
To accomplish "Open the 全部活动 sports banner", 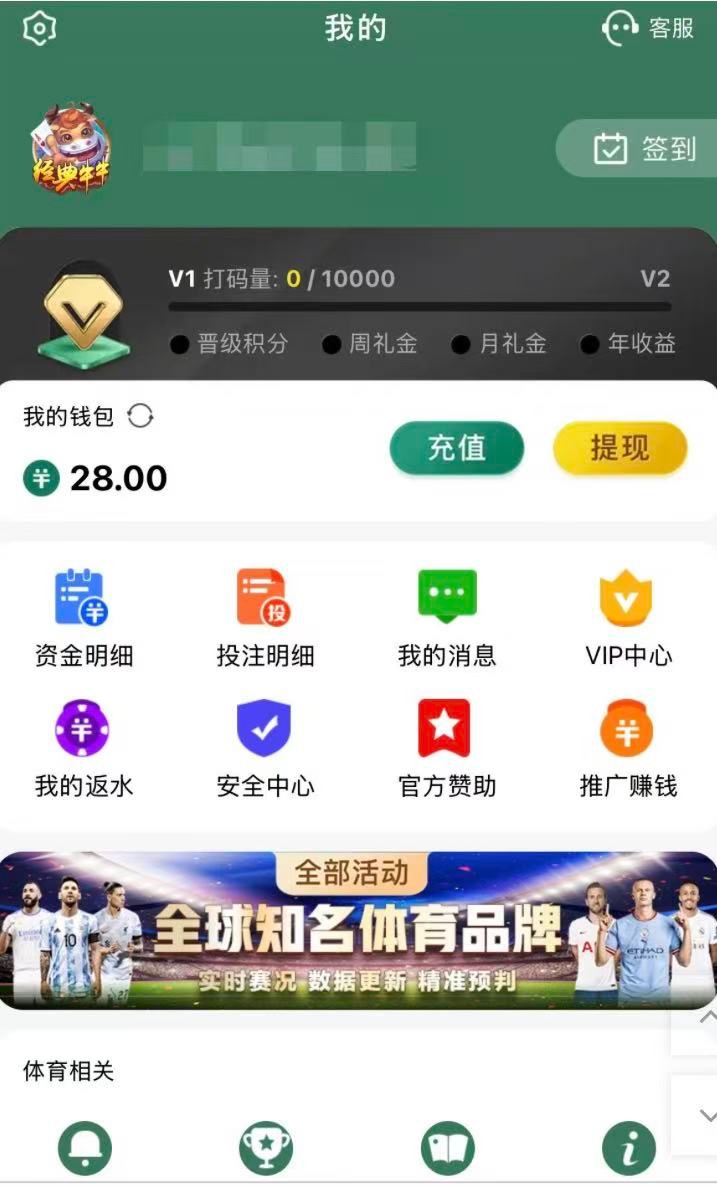I will [x=358, y=930].
